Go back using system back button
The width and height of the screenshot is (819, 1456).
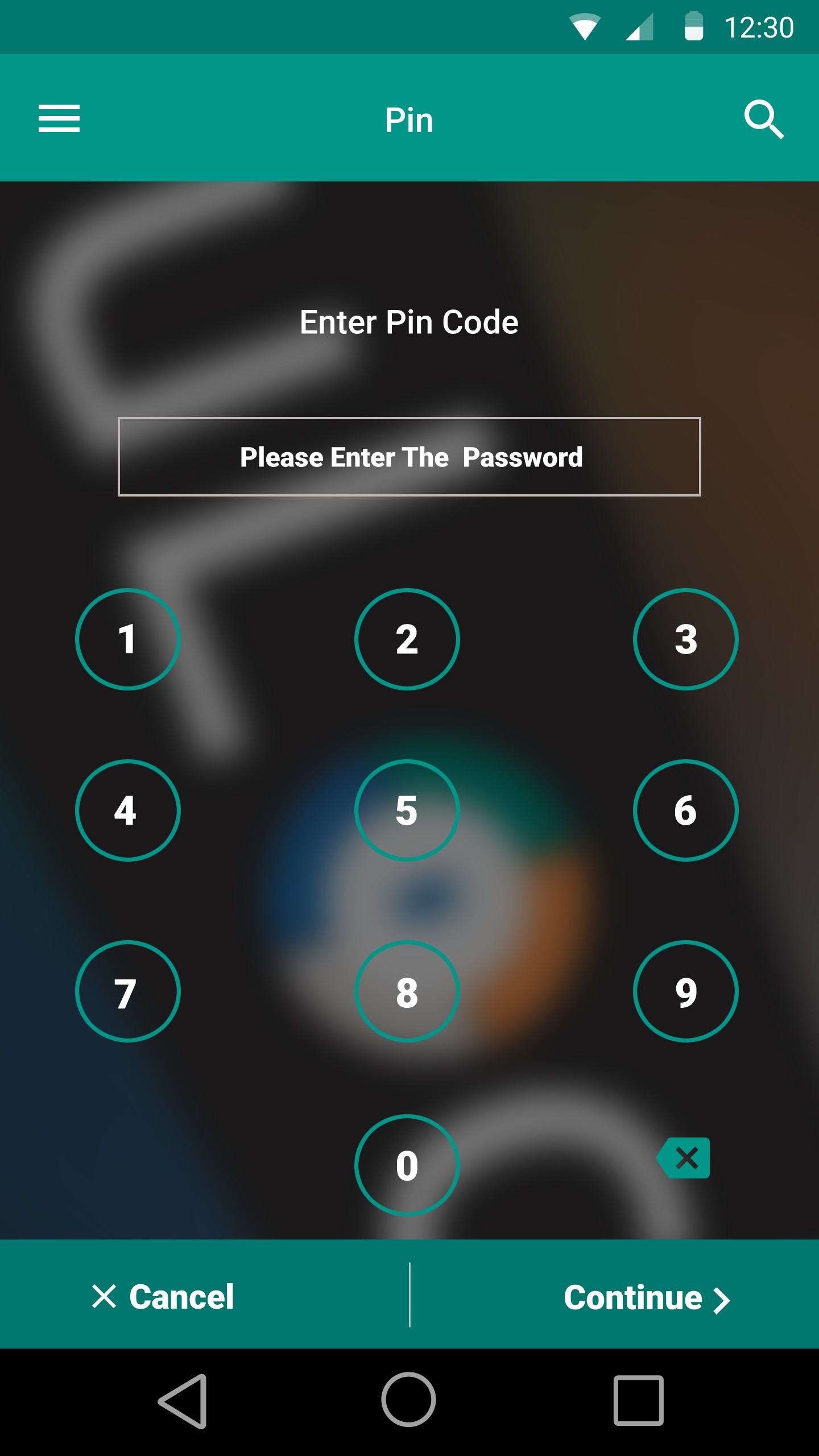183,1401
